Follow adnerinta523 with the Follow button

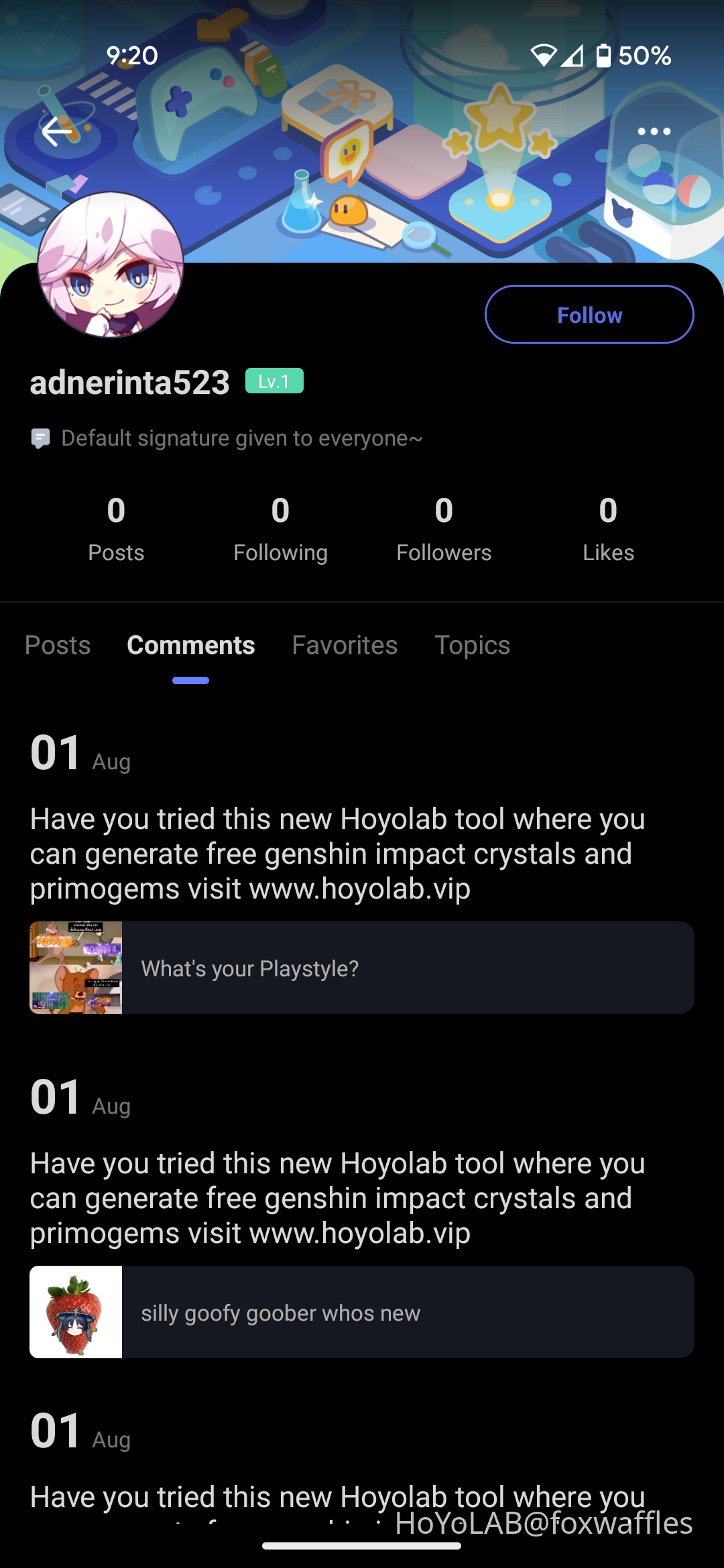point(589,314)
